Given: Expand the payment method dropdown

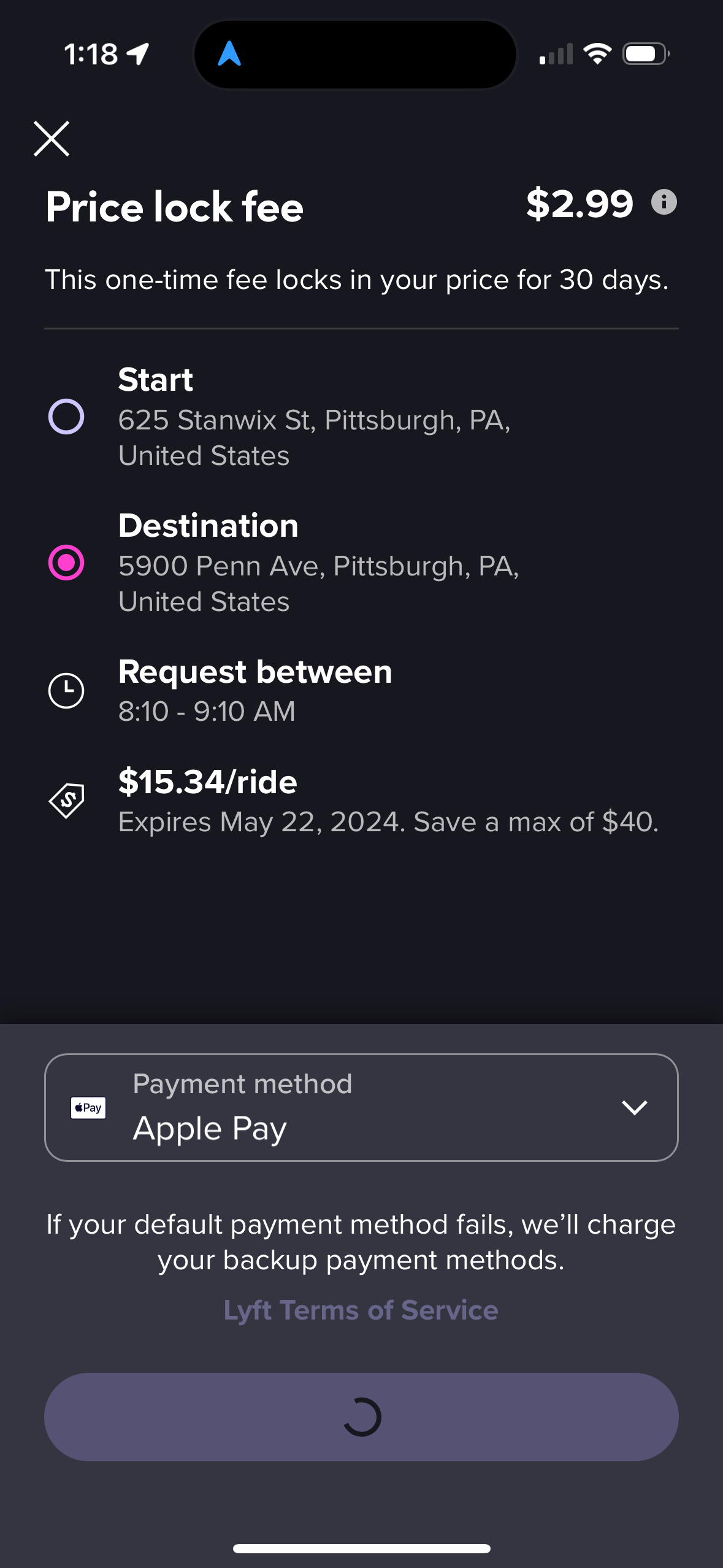Looking at the screenshot, I should pyautogui.click(x=635, y=1107).
